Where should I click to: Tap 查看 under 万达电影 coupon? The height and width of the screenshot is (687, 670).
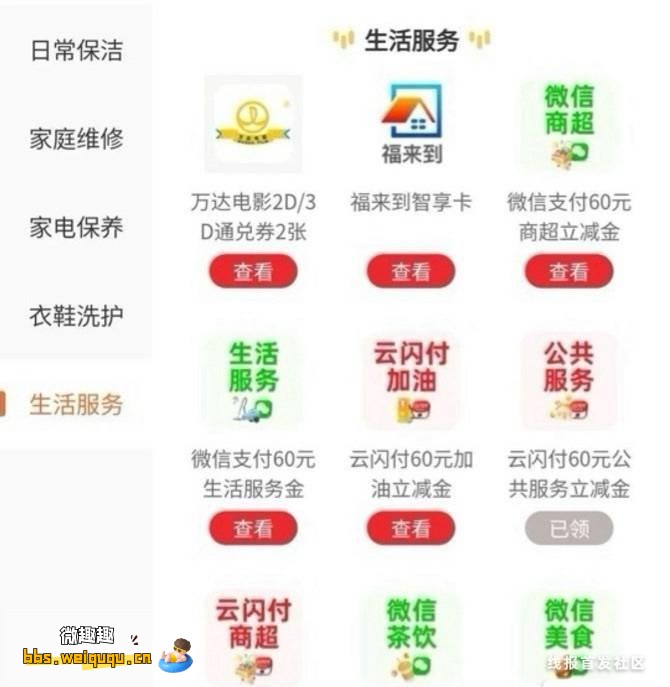click(253, 271)
